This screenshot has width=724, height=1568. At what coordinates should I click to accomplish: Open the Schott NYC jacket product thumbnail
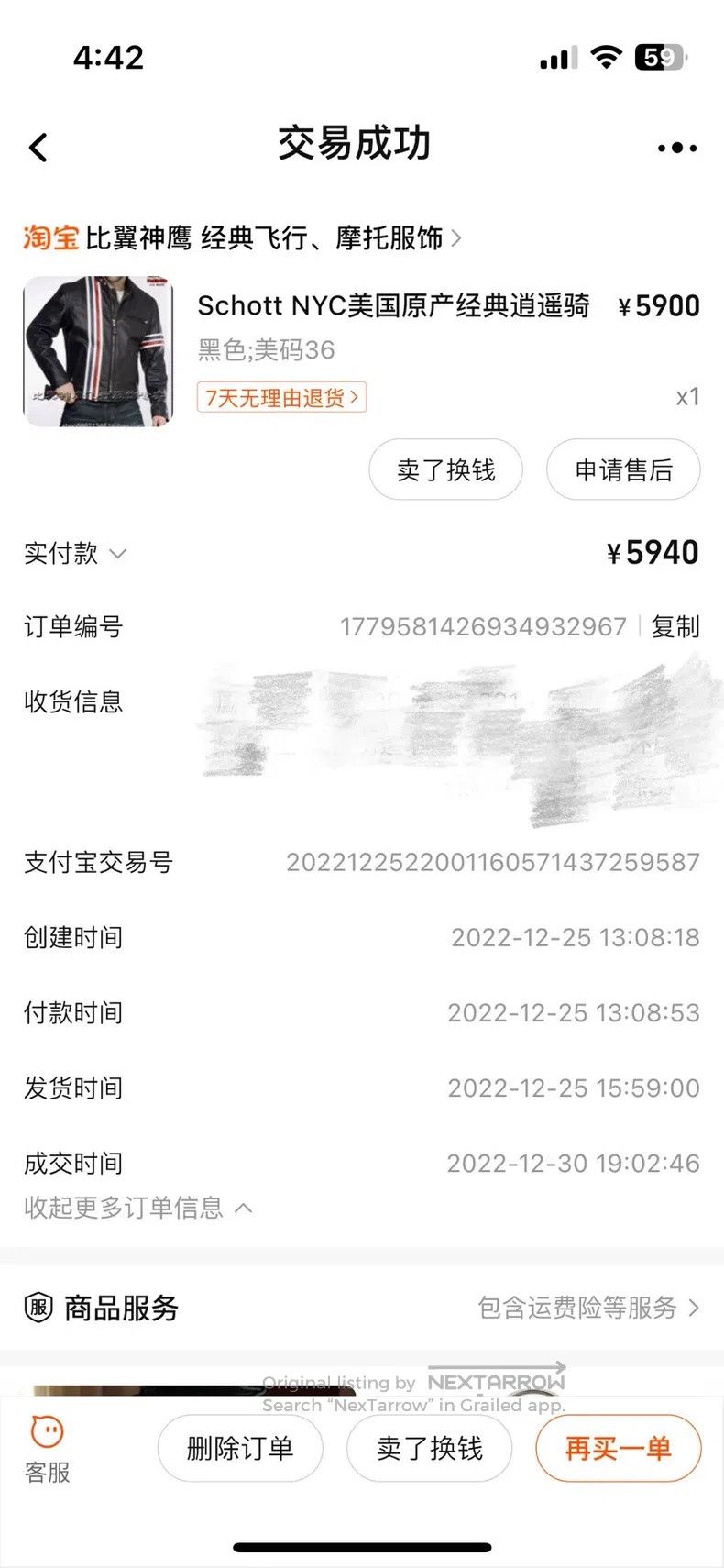(x=98, y=351)
